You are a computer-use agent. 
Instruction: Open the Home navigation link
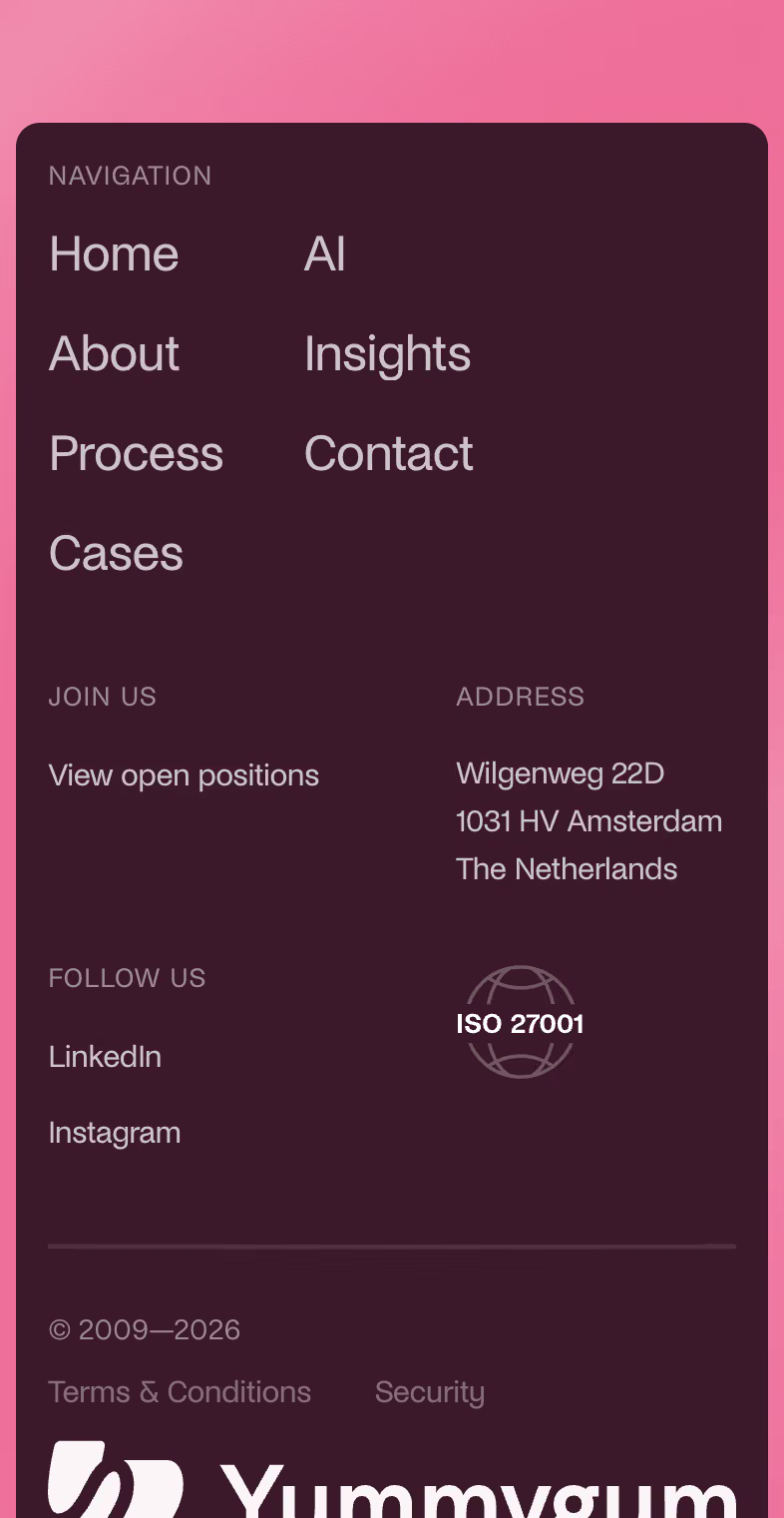(x=114, y=253)
